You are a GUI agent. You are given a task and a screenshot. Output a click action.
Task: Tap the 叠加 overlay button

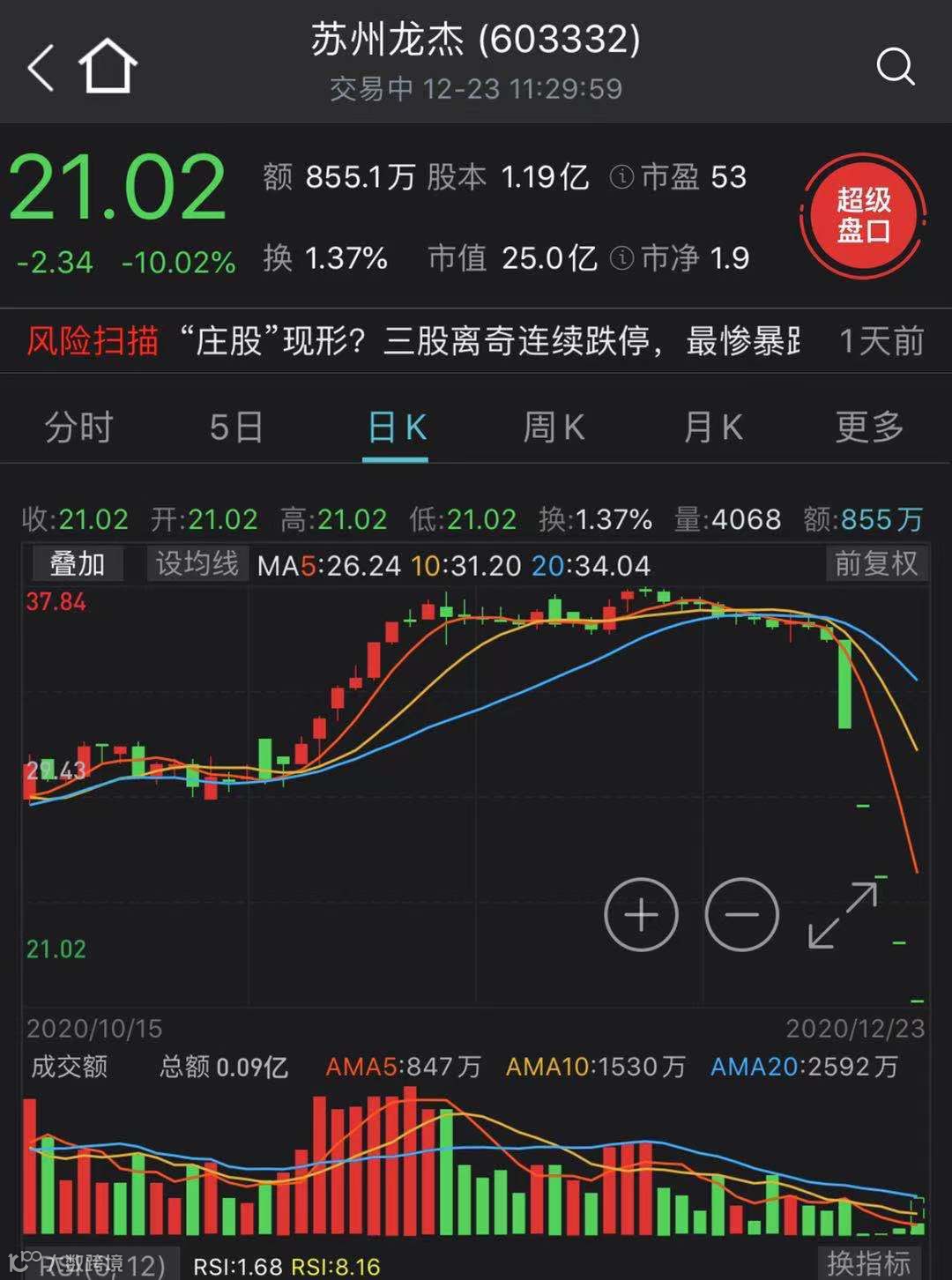78,564
